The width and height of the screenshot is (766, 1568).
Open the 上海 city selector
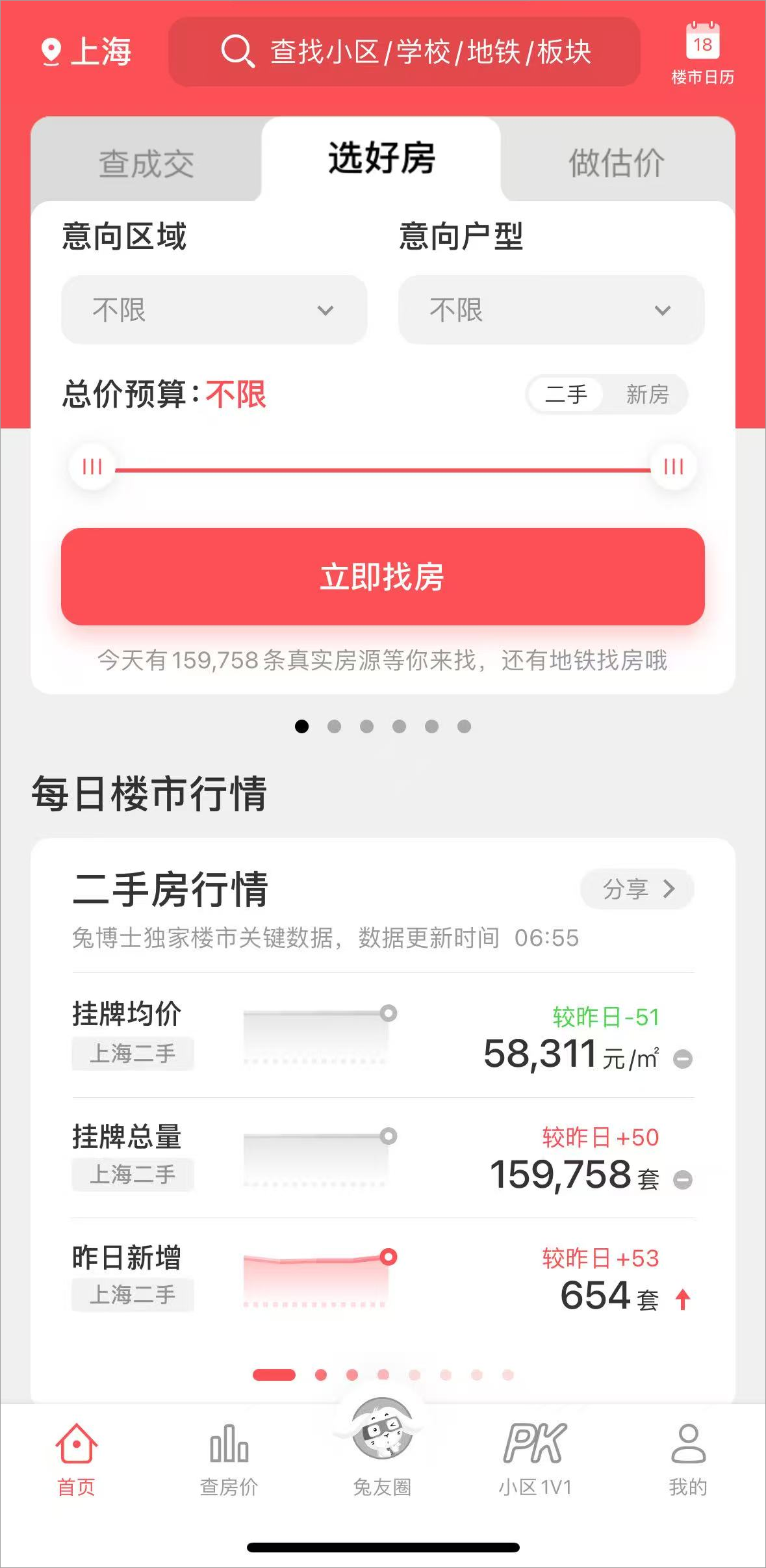coord(86,52)
